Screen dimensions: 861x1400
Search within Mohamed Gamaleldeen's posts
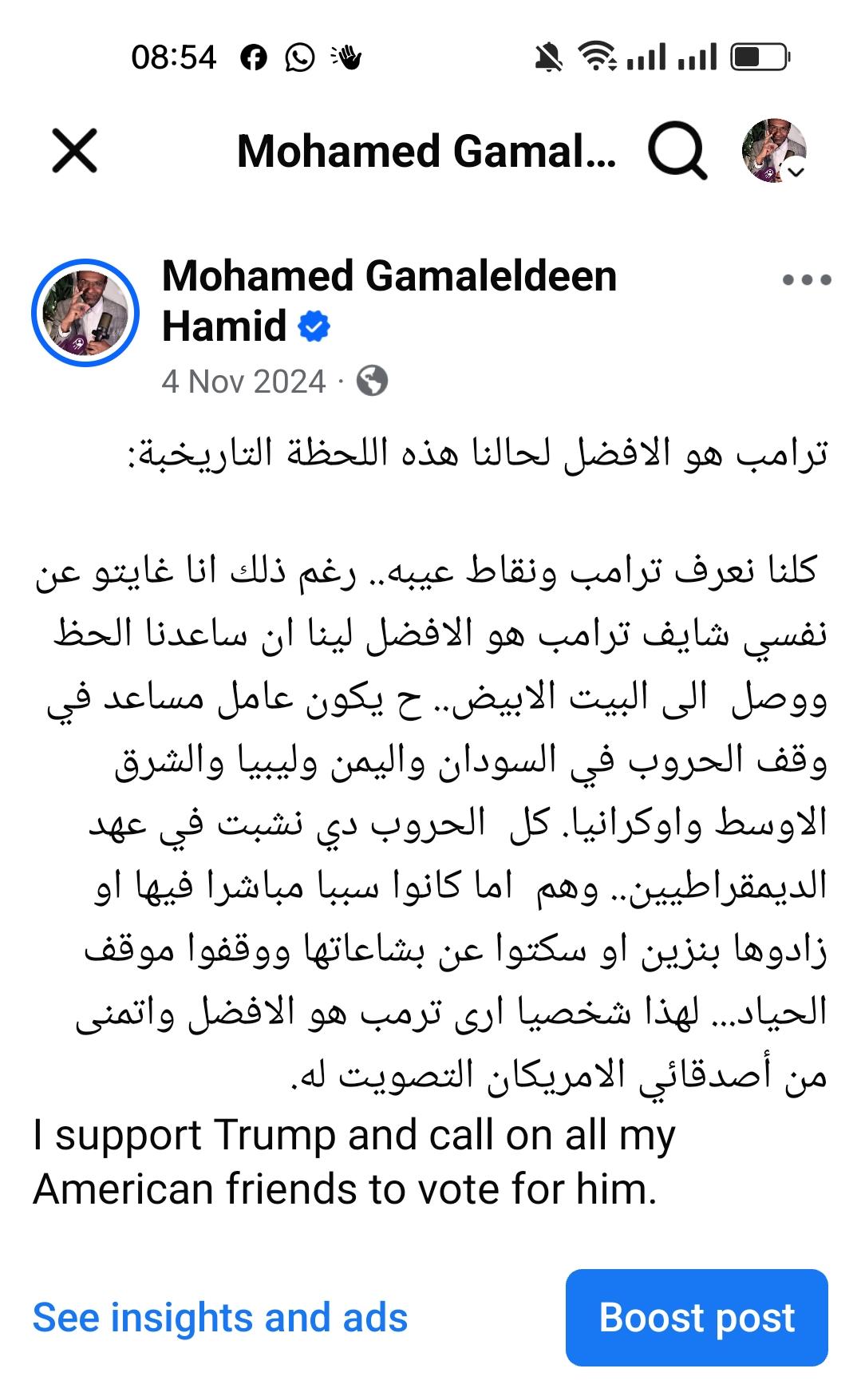[677, 151]
